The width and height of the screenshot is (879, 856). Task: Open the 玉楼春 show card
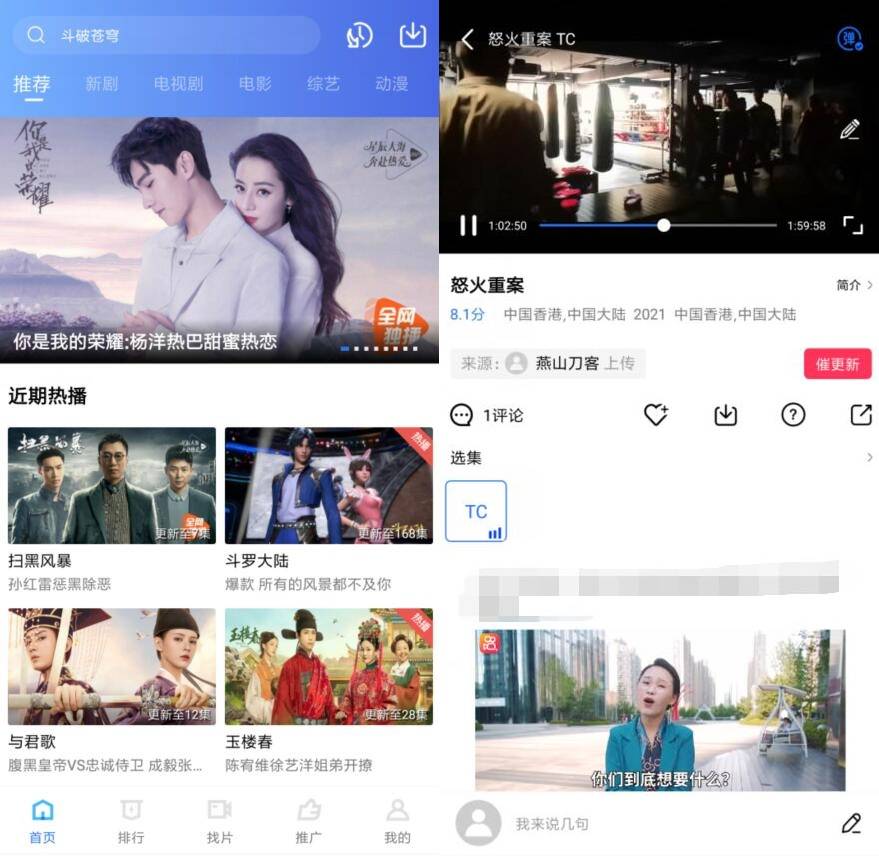click(328, 666)
